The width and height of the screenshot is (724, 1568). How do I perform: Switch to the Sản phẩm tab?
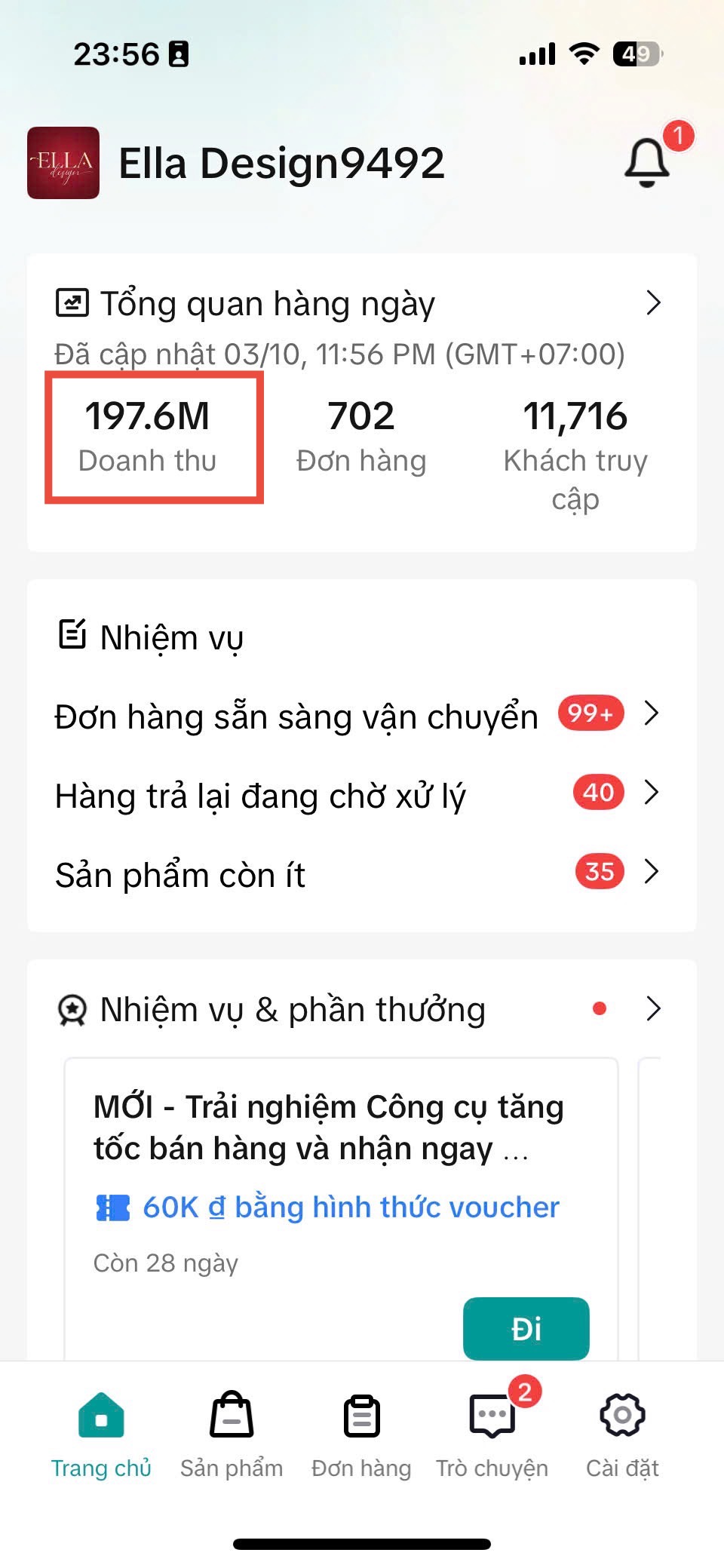point(232,1434)
